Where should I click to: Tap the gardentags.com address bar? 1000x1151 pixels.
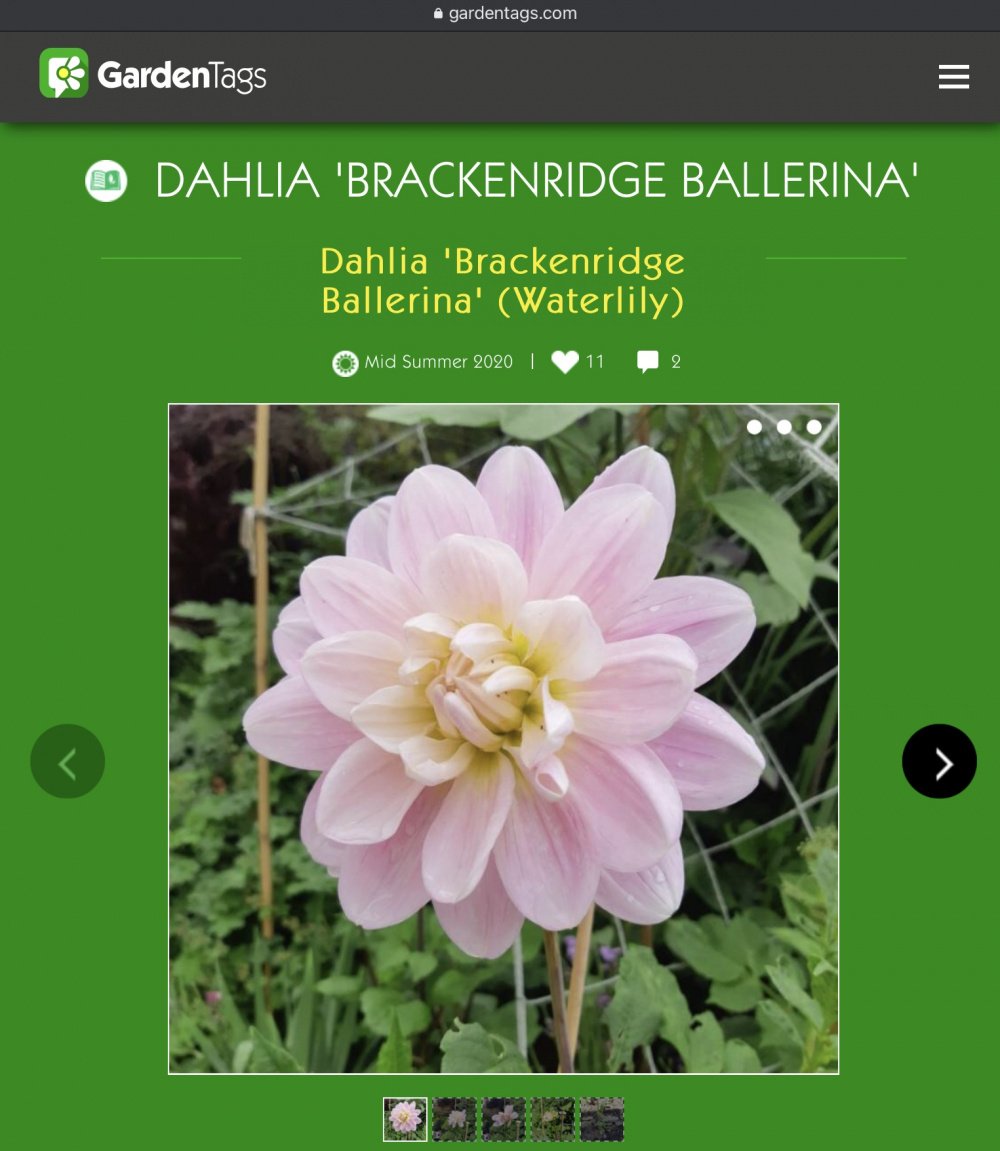(x=505, y=14)
